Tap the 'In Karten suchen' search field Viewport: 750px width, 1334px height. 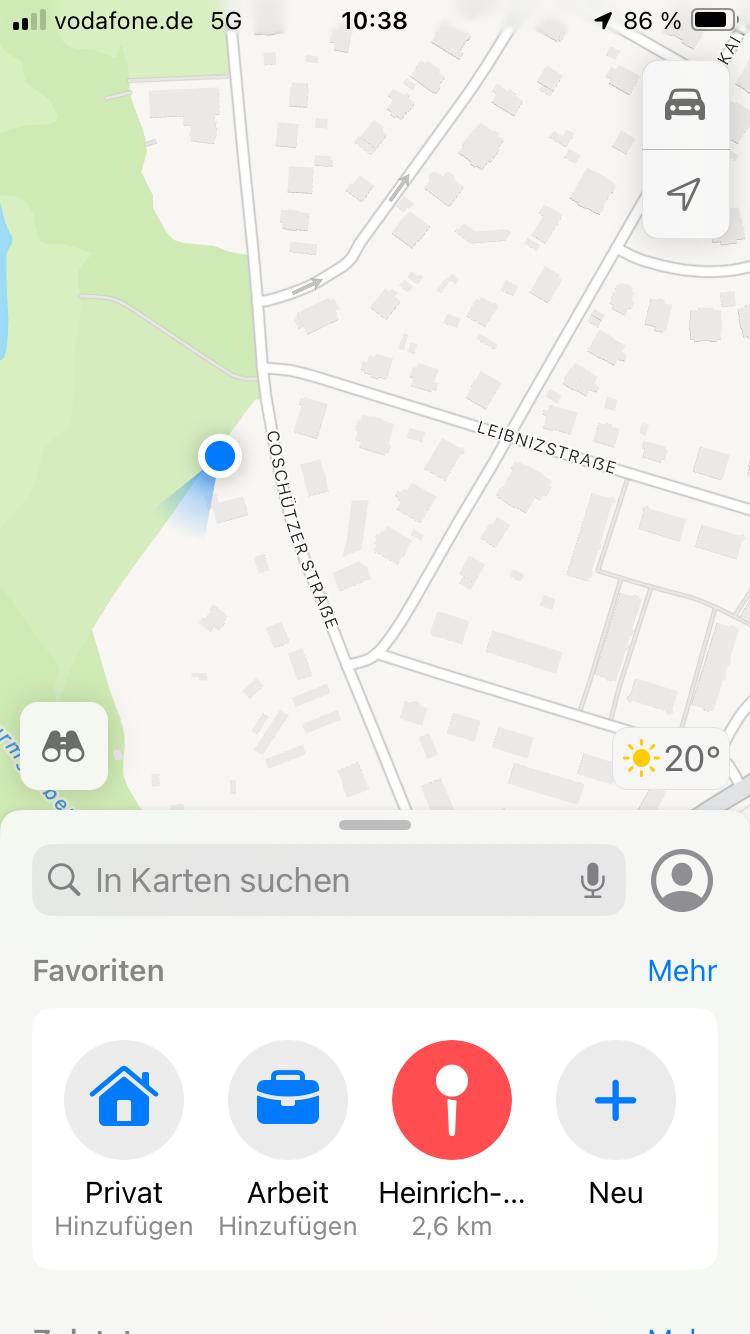coord(329,880)
